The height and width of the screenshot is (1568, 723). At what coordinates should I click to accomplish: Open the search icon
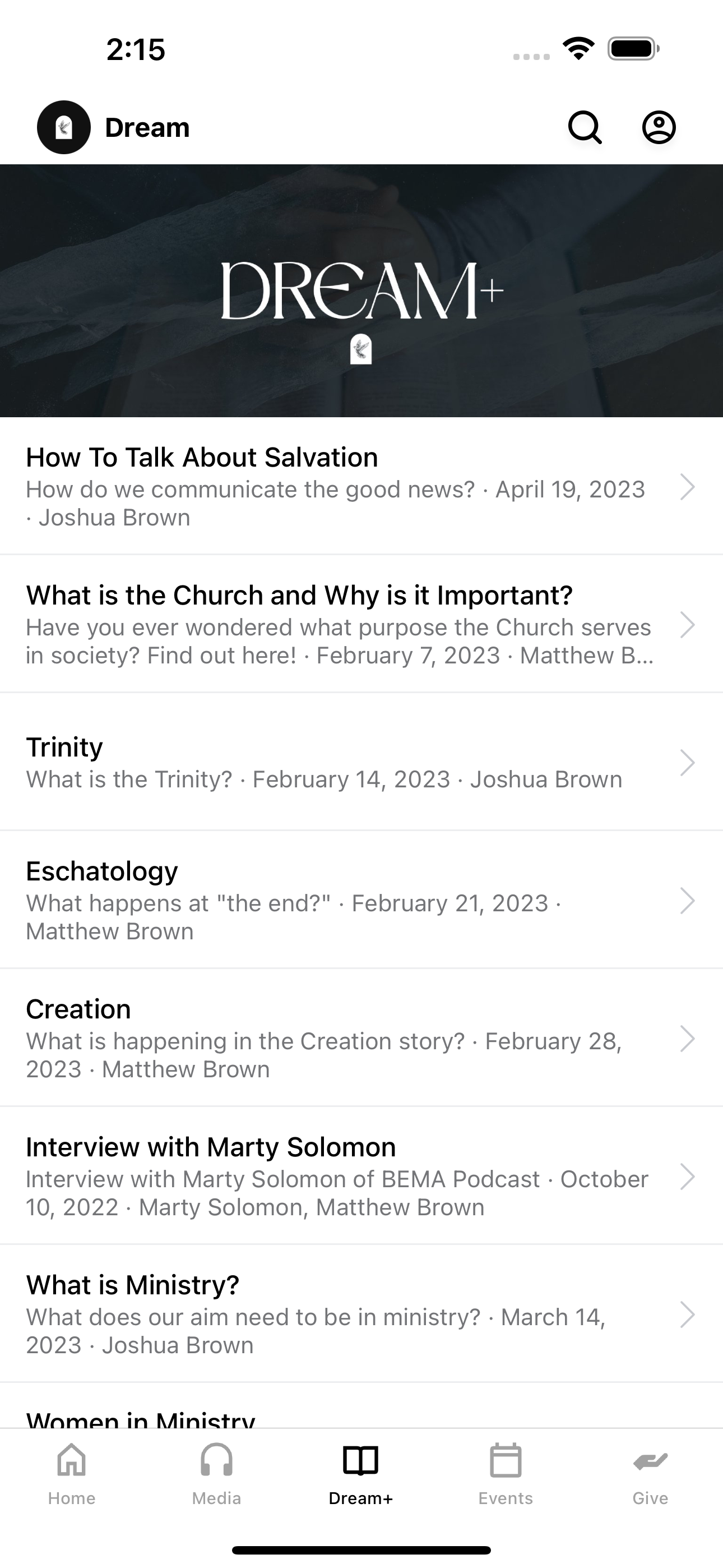tap(585, 127)
